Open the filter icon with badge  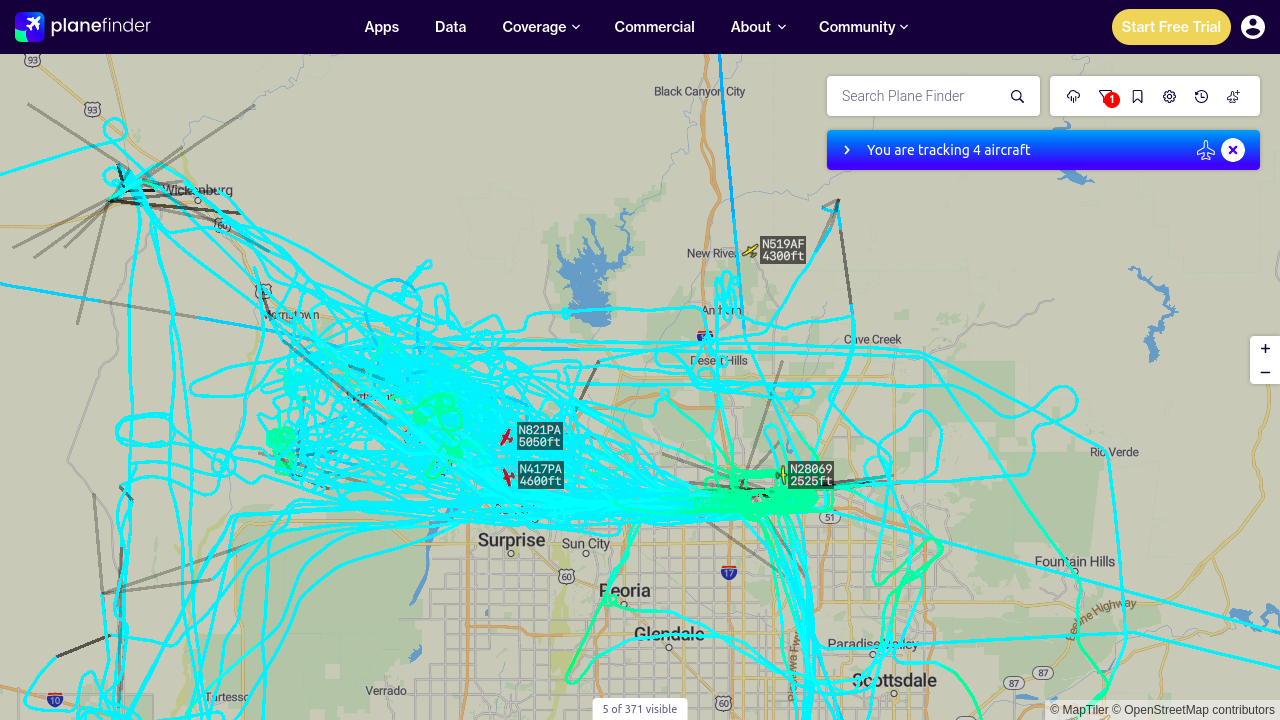coord(1106,96)
